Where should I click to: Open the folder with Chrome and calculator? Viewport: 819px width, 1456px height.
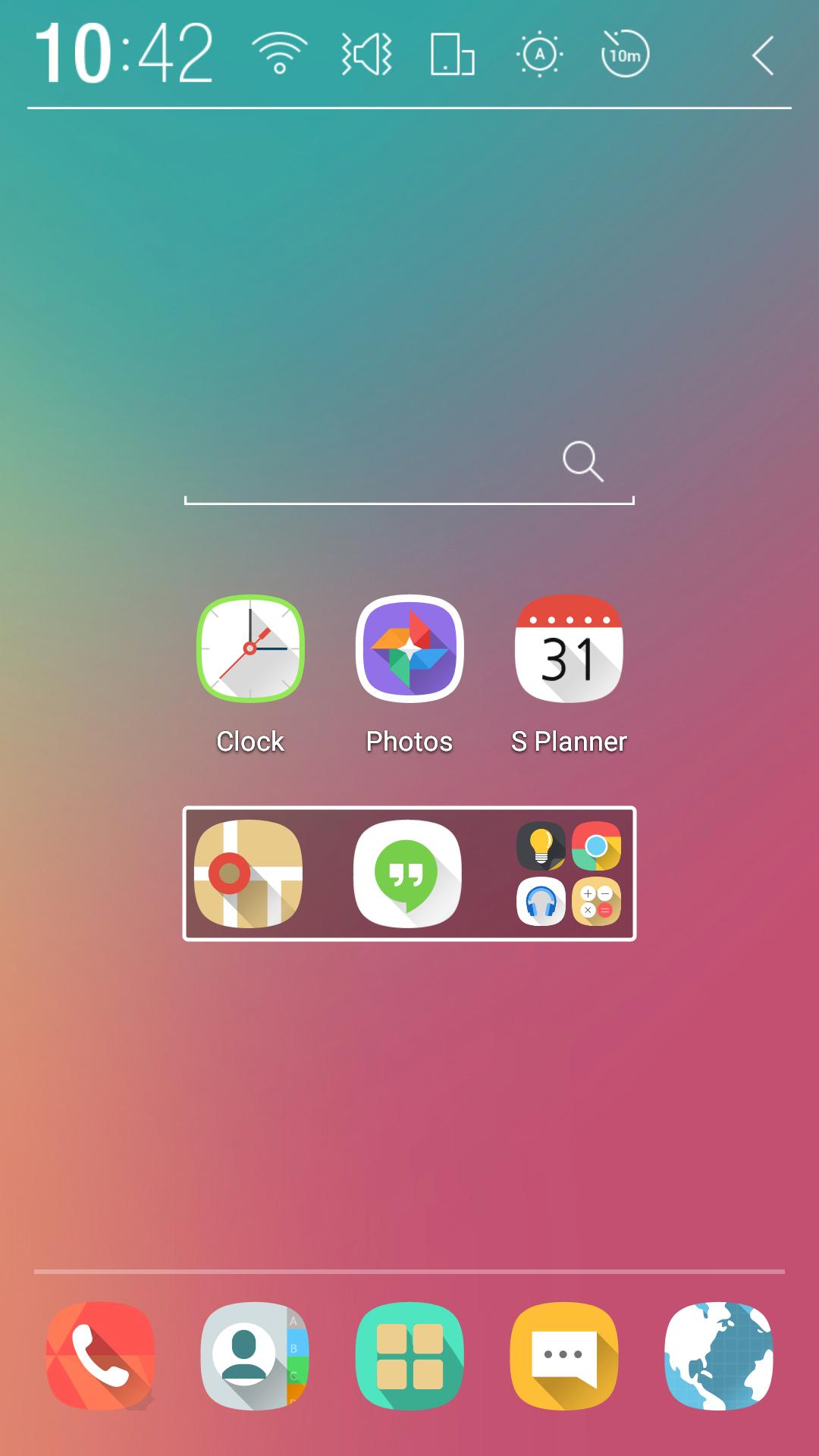(569, 874)
